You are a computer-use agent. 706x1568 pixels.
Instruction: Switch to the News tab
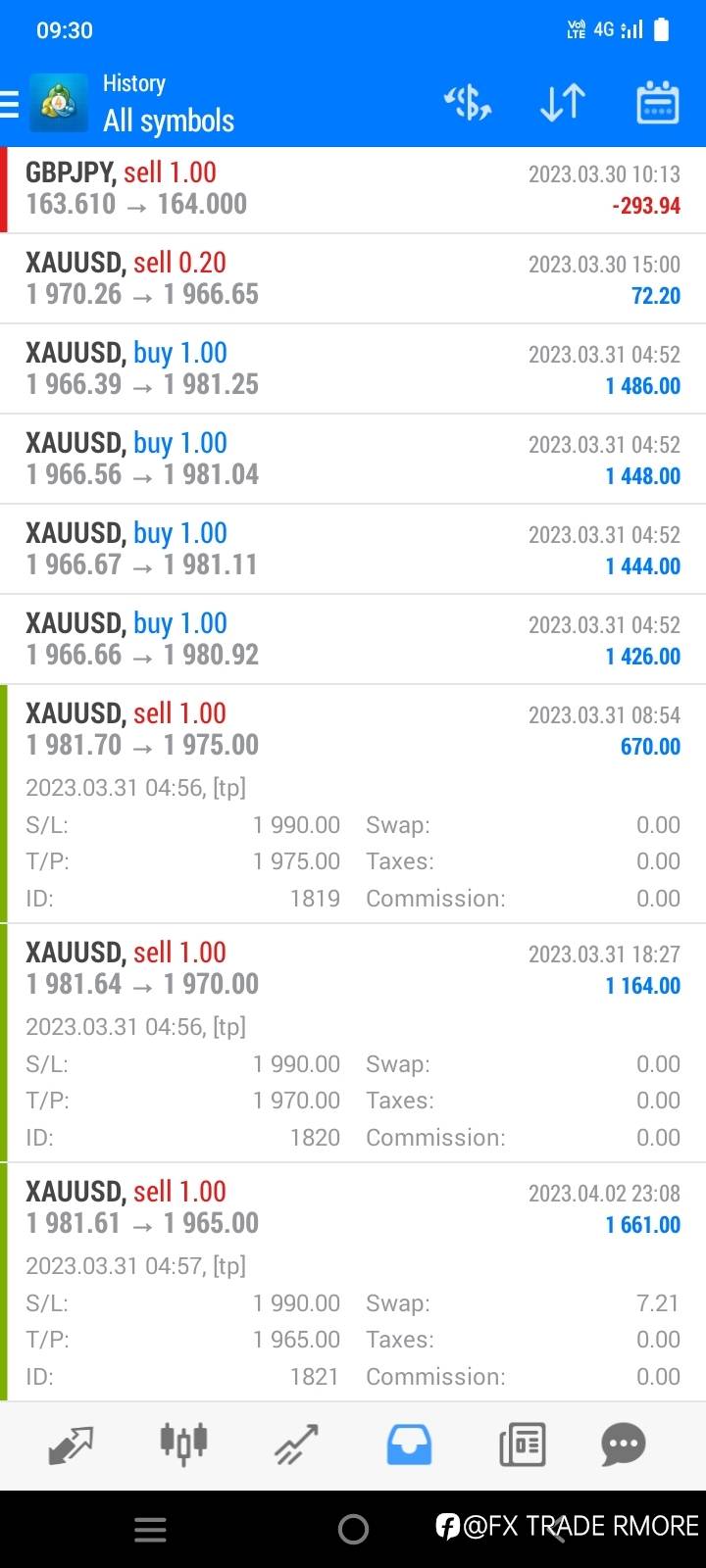pos(522,1445)
